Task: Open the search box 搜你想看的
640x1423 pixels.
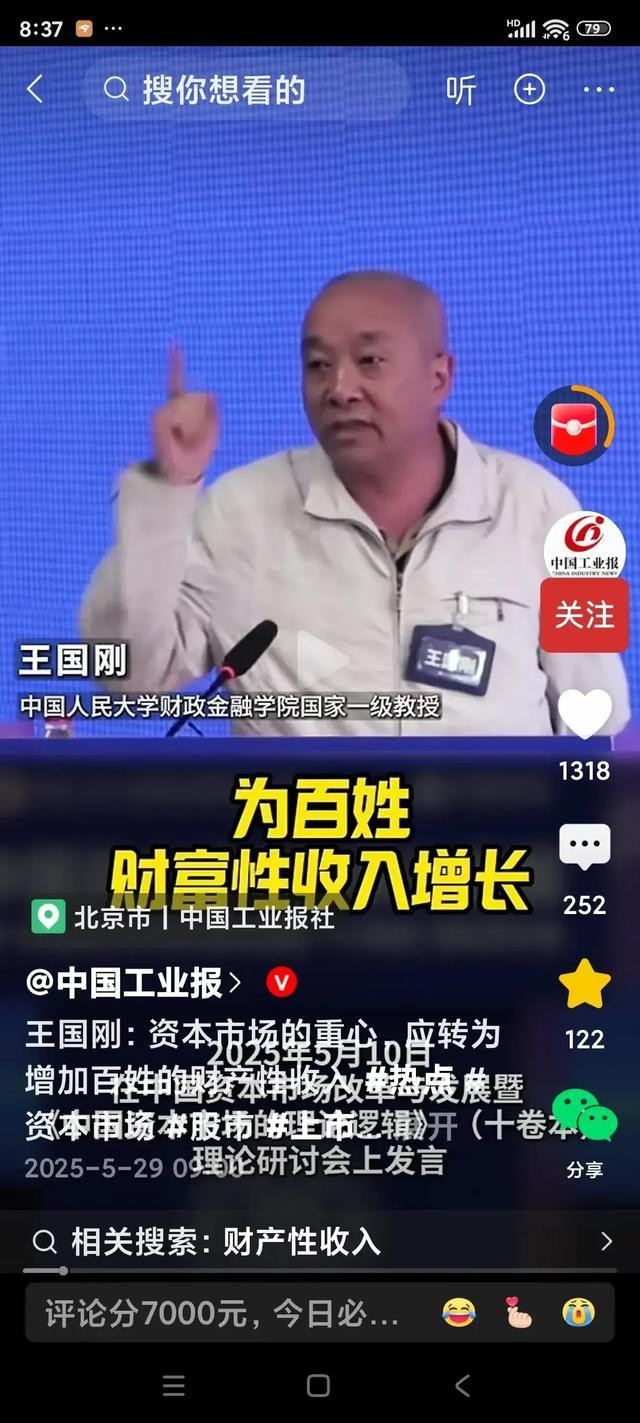Action: (246, 90)
